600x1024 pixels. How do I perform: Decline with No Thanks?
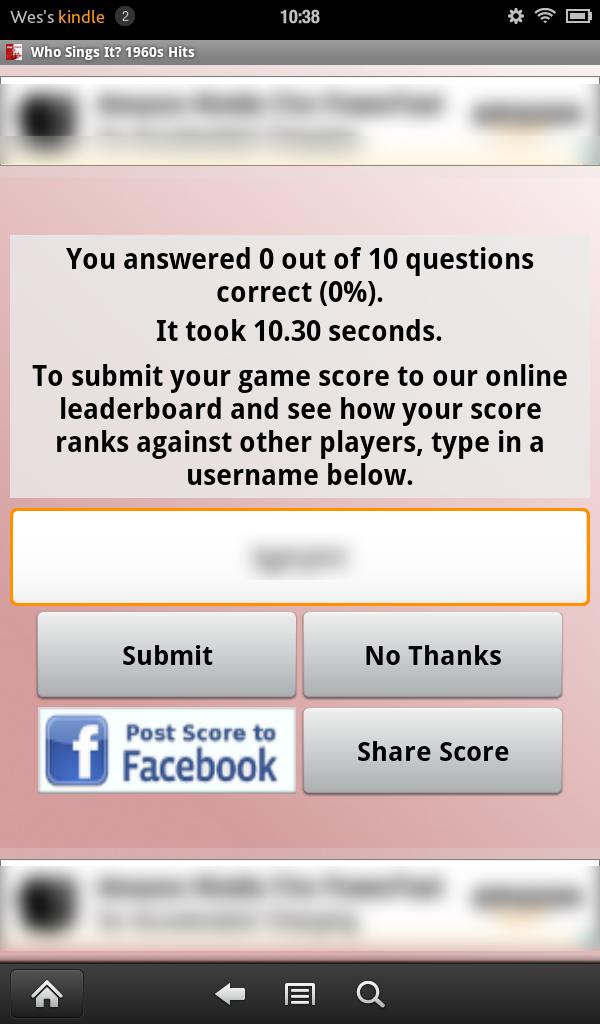[x=432, y=655]
